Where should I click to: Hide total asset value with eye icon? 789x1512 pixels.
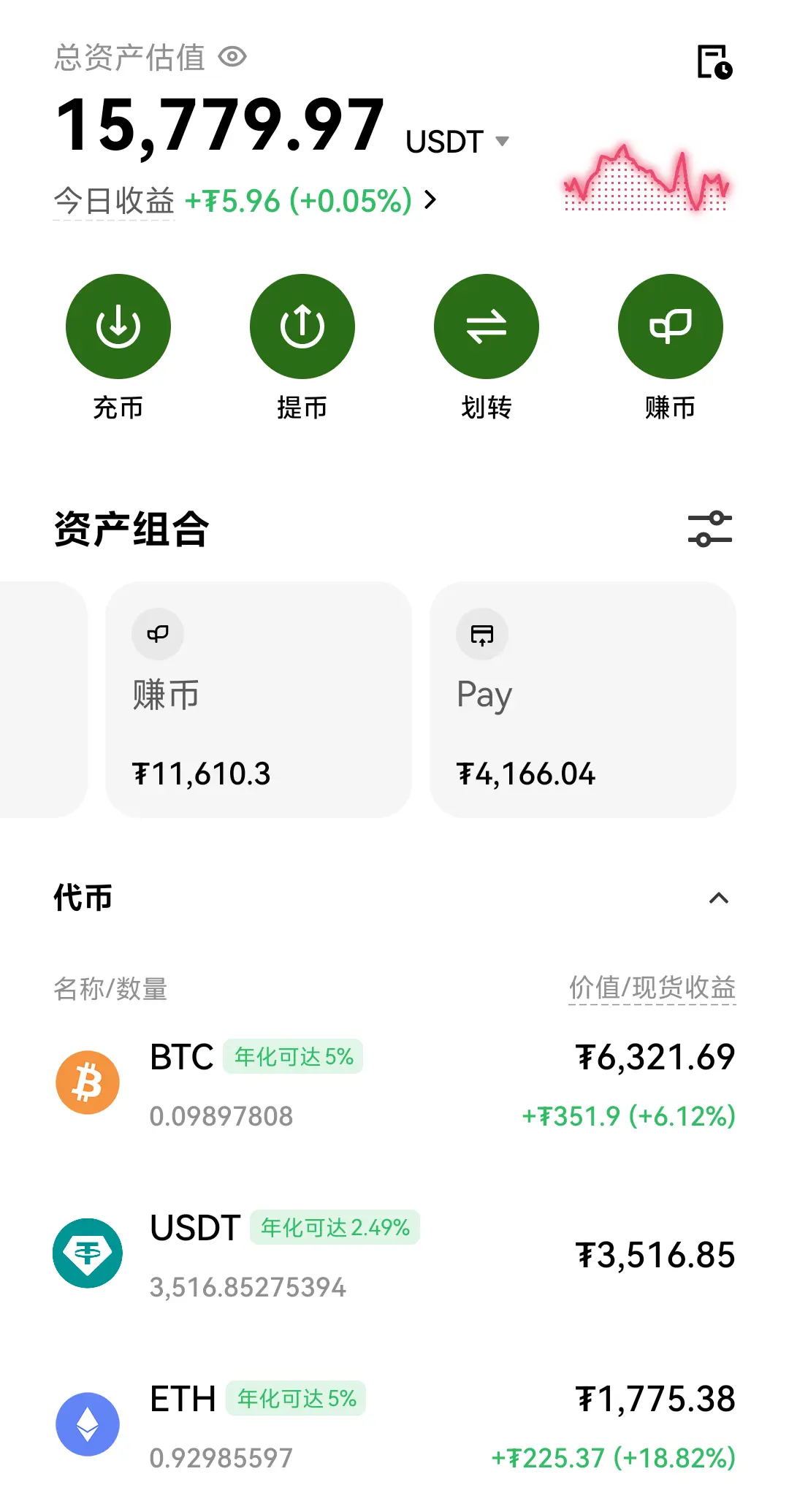point(233,57)
